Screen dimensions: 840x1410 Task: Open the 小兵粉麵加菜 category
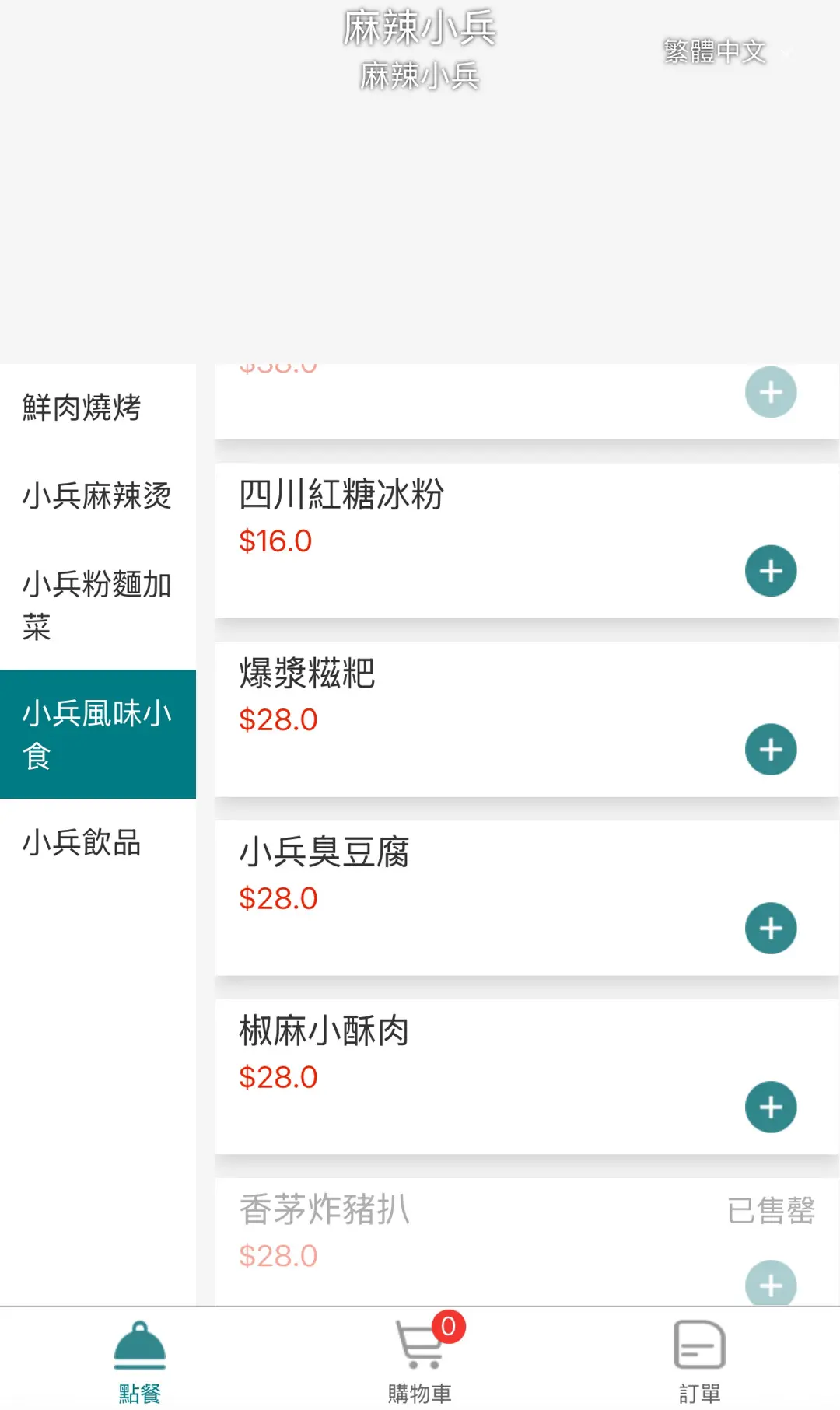click(x=96, y=605)
